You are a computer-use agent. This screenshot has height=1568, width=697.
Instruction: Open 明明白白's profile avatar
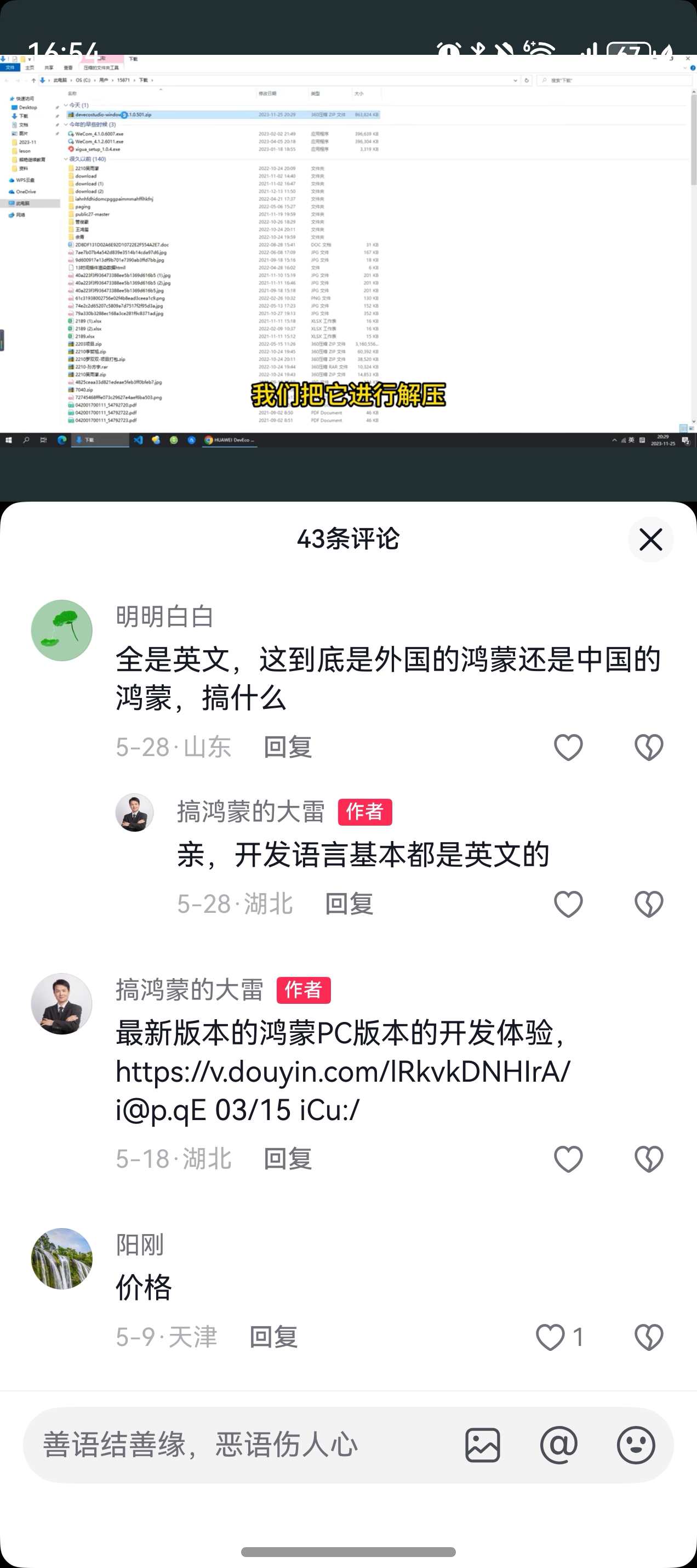click(61, 630)
